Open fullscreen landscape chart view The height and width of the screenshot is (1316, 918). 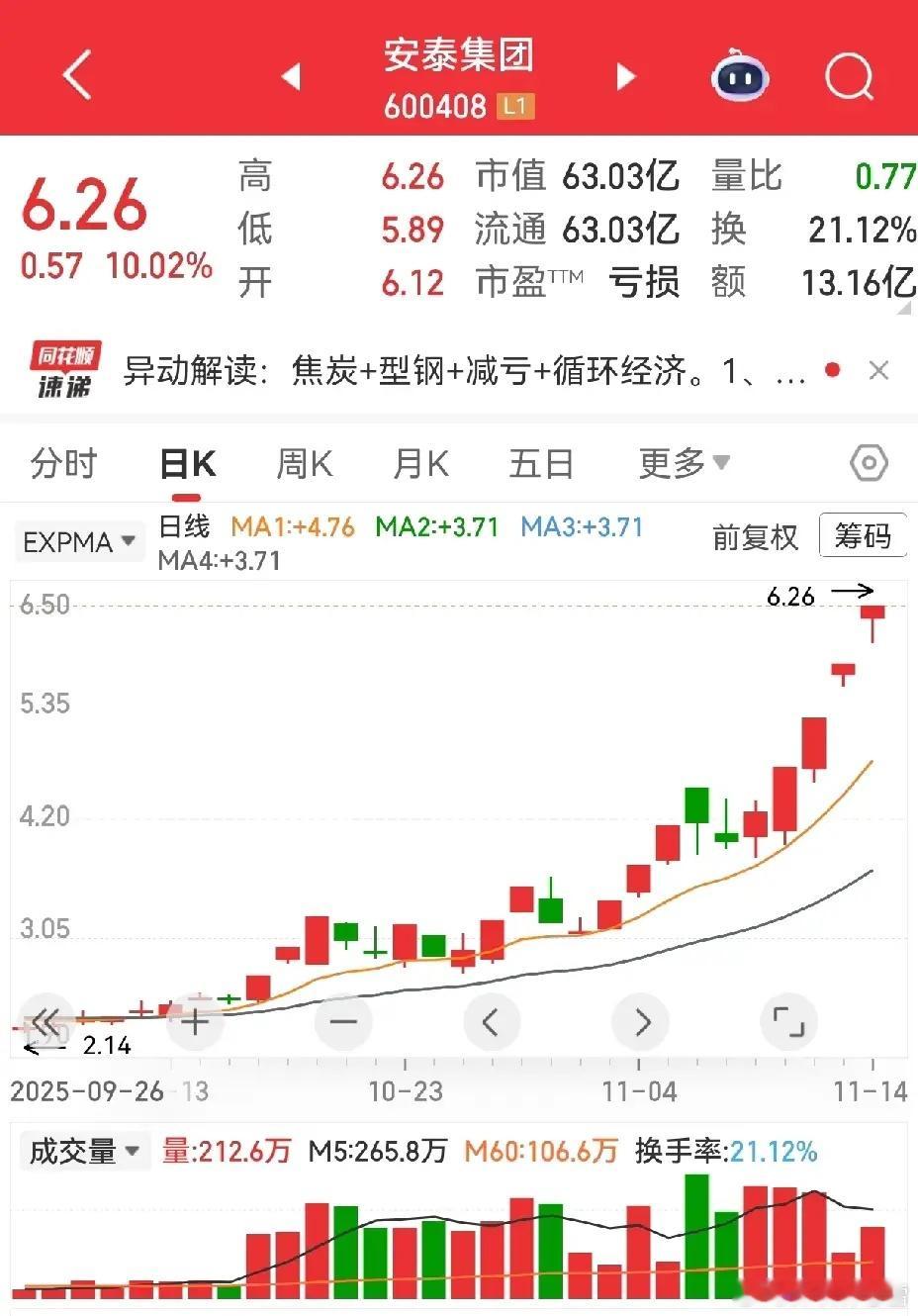click(x=788, y=1021)
